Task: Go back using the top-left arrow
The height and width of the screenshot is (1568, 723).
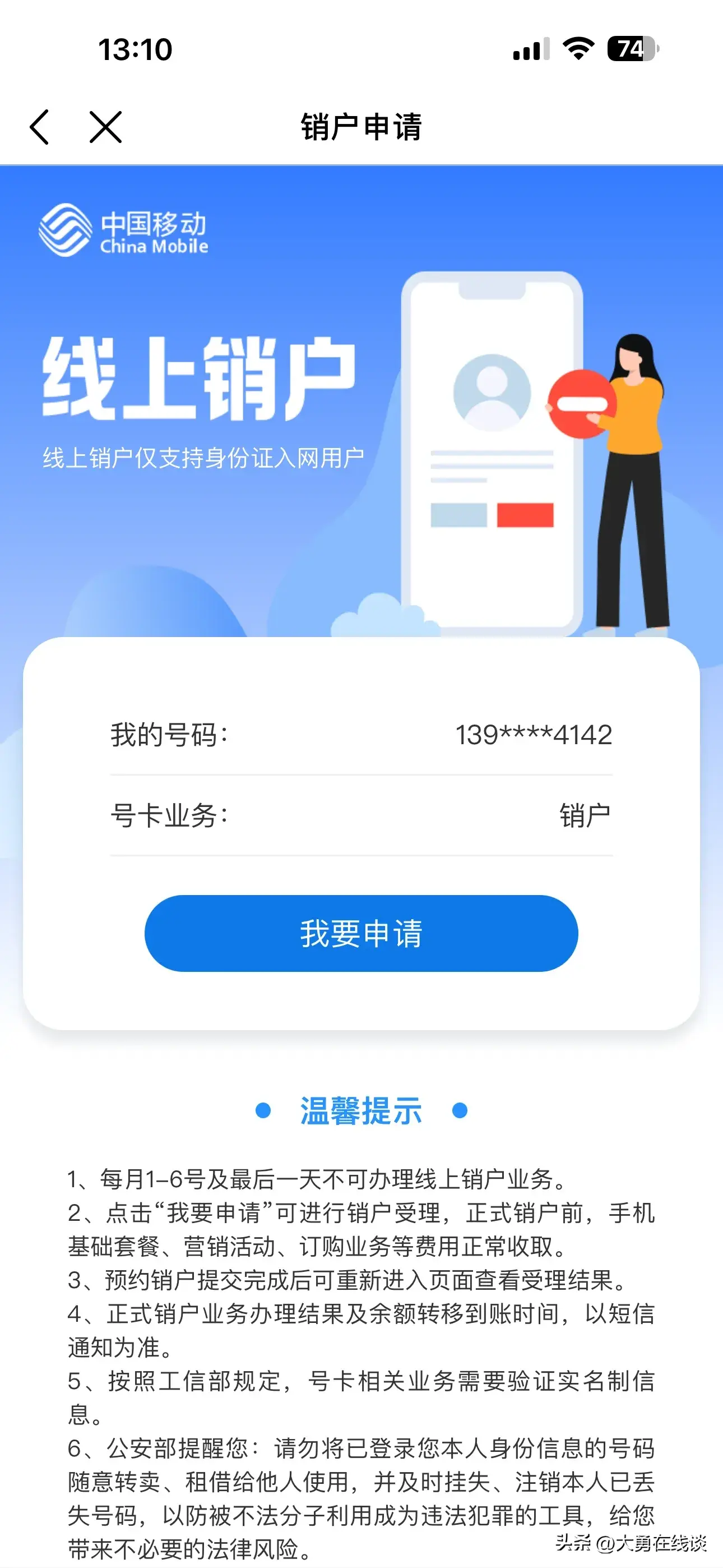Action: [40, 127]
